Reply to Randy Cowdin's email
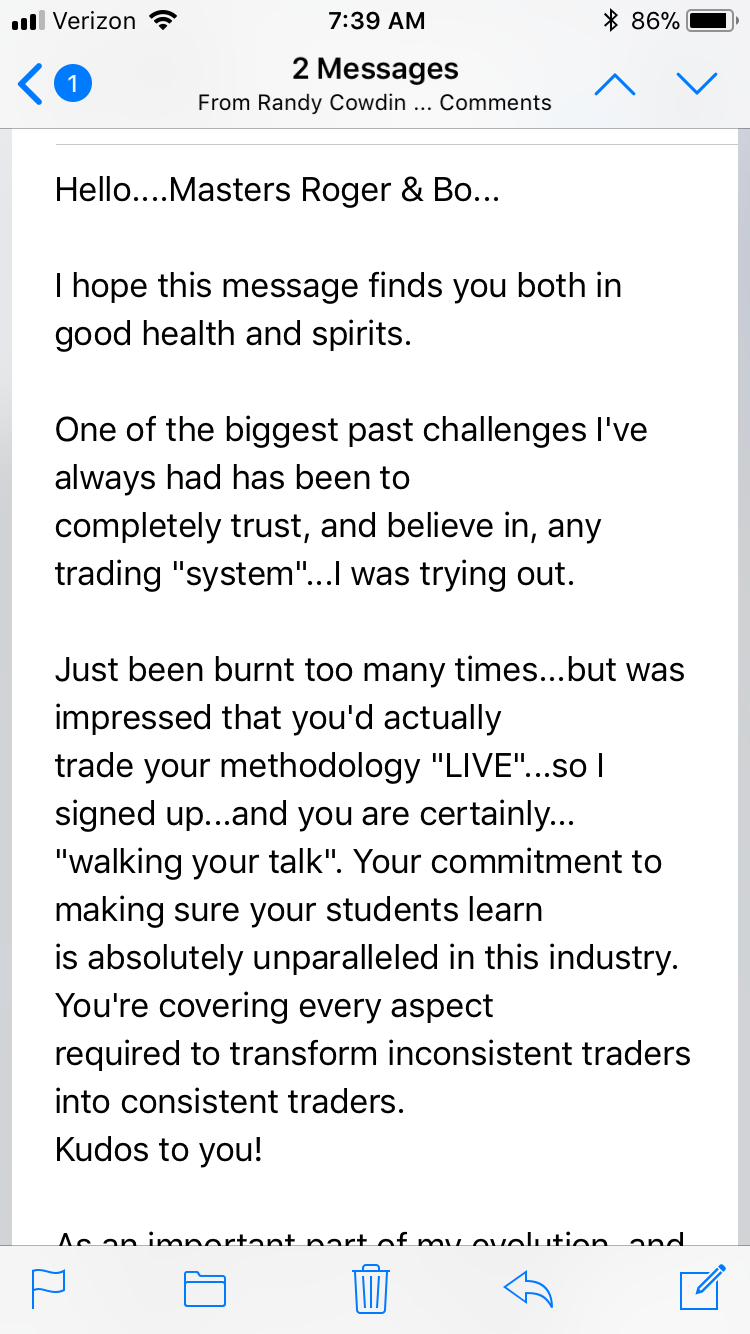This screenshot has width=750, height=1334. 529,1289
